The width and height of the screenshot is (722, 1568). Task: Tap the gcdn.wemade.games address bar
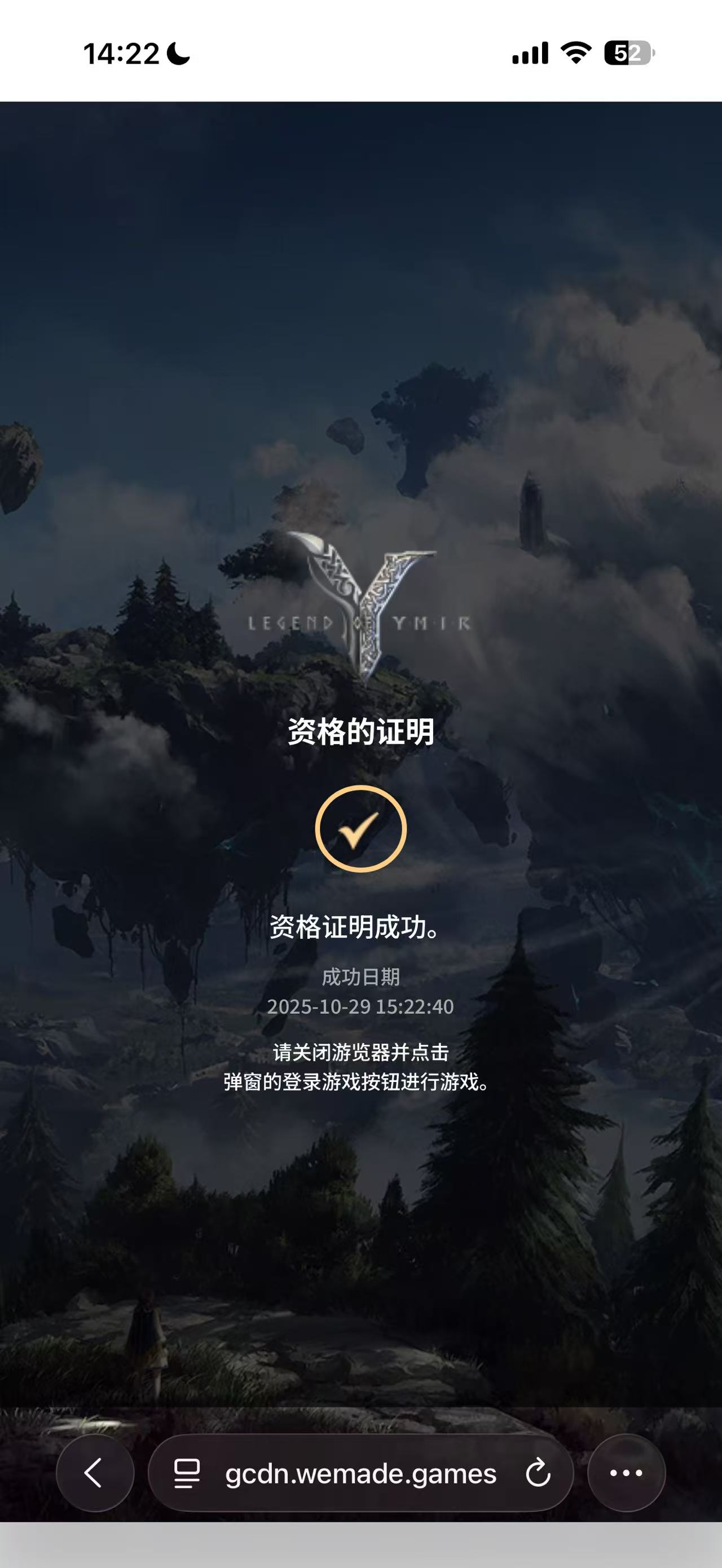click(x=360, y=1474)
